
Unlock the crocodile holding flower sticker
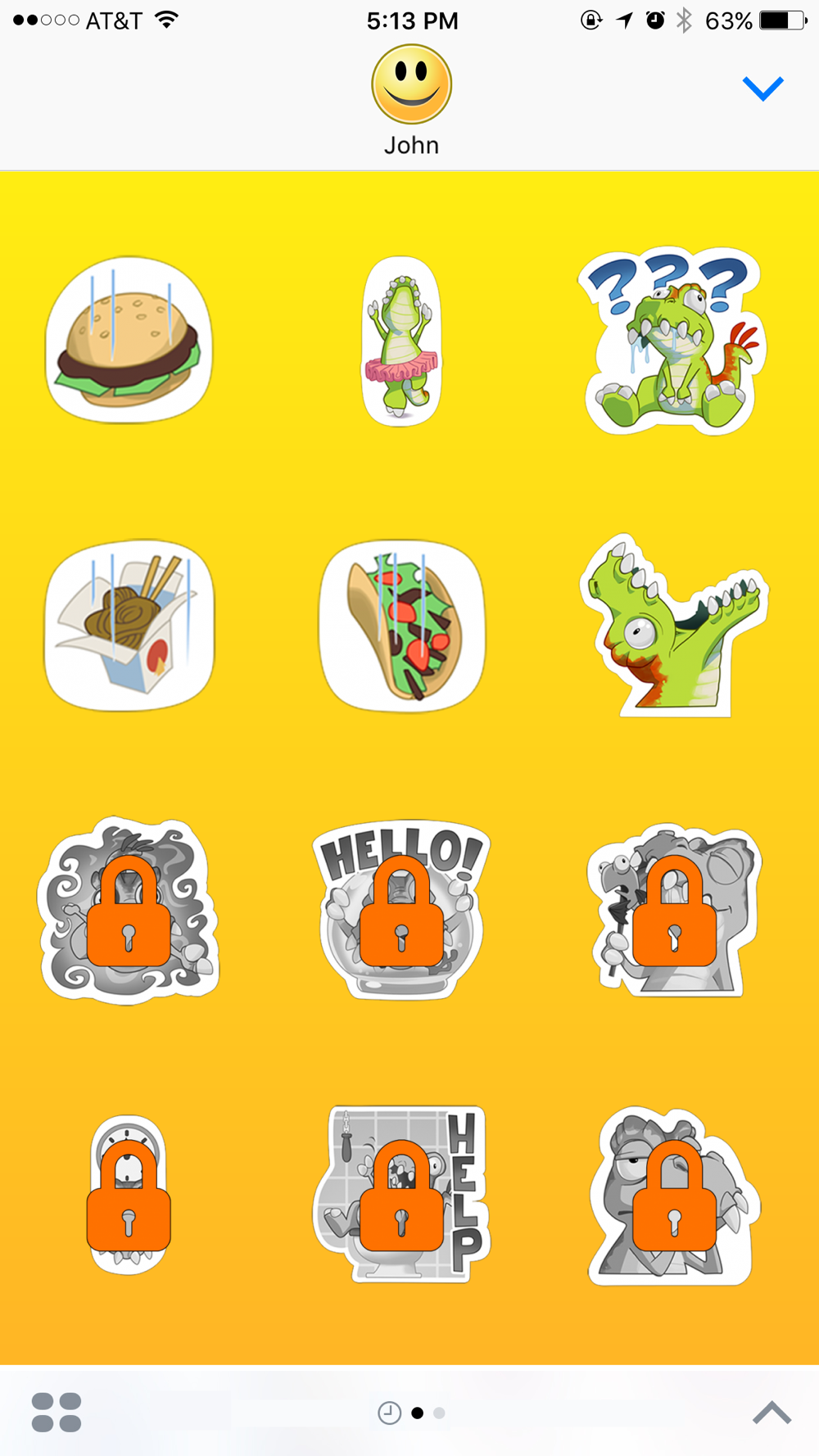674,910
